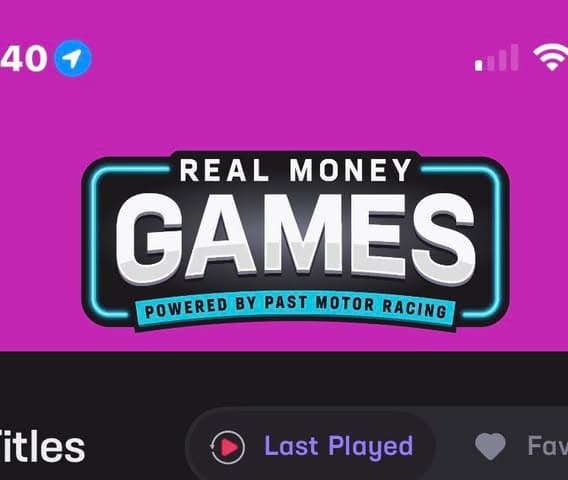Select the Last Played filter chip
The width and height of the screenshot is (568, 480).
(x=310, y=446)
